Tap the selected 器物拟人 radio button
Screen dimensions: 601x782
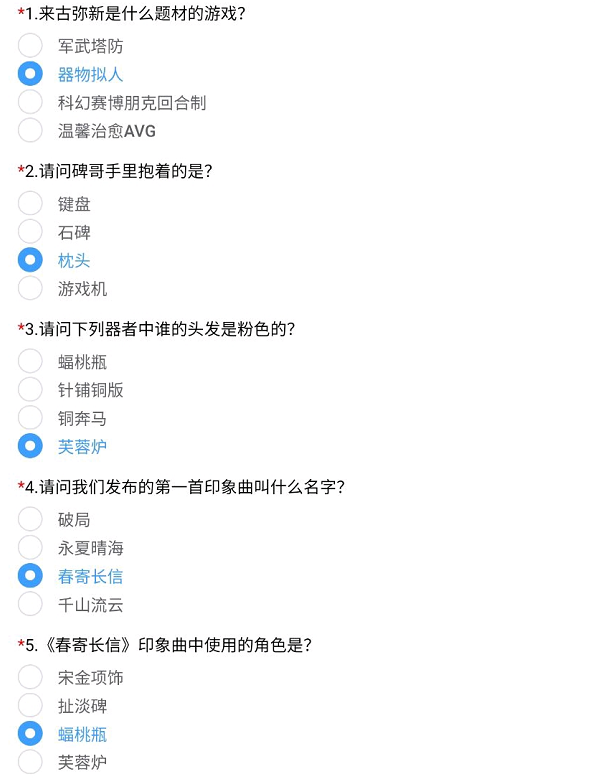click(x=31, y=74)
